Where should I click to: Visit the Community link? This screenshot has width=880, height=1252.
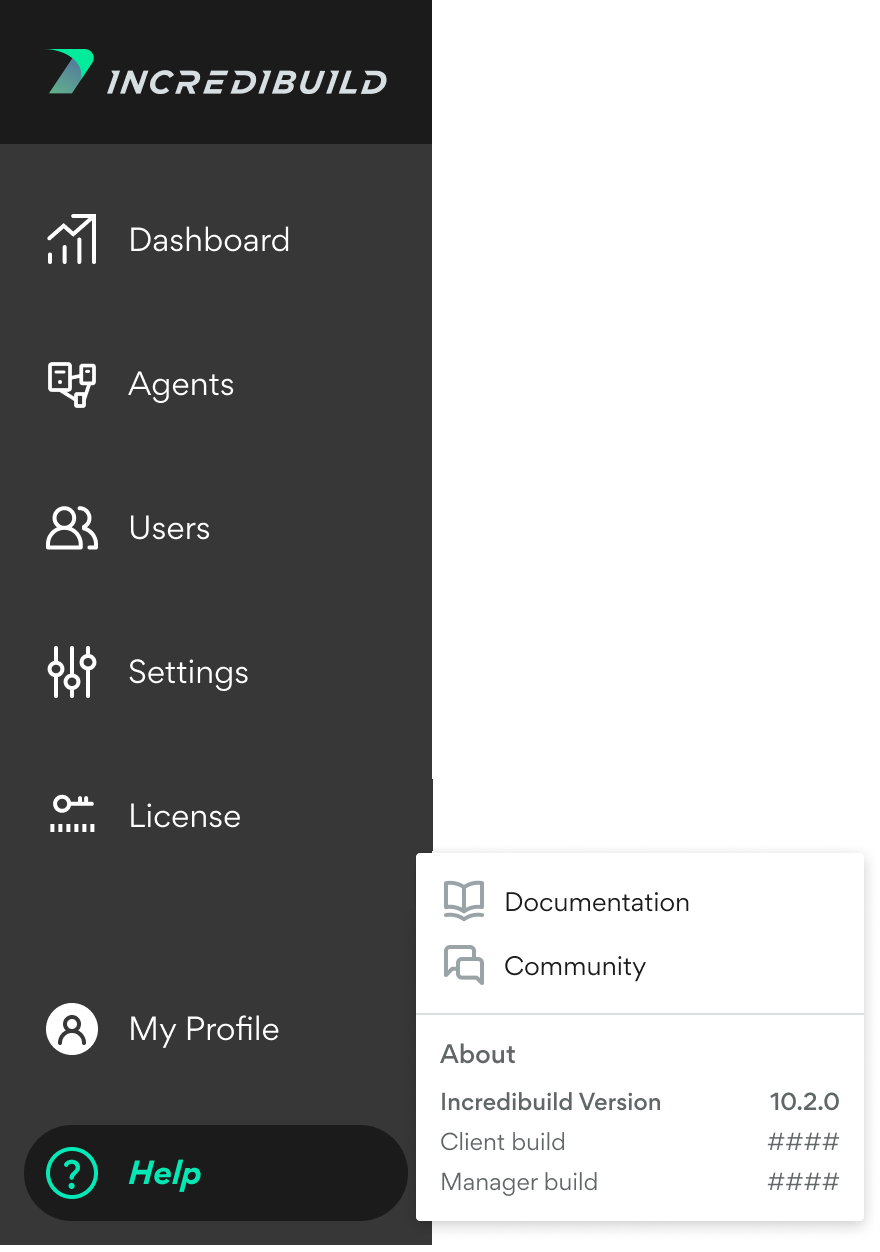(575, 965)
